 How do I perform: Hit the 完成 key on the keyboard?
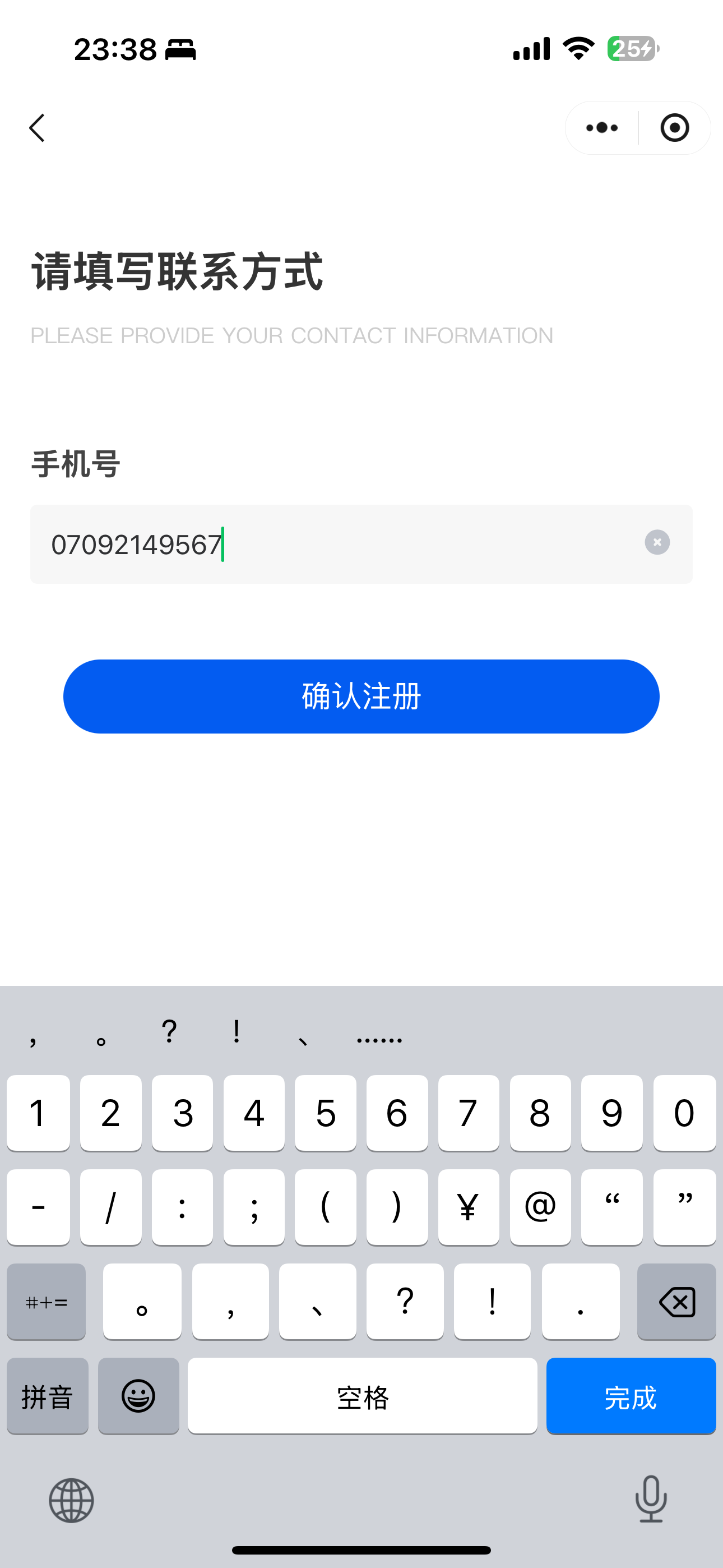pyautogui.click(x=631, y=1396)
